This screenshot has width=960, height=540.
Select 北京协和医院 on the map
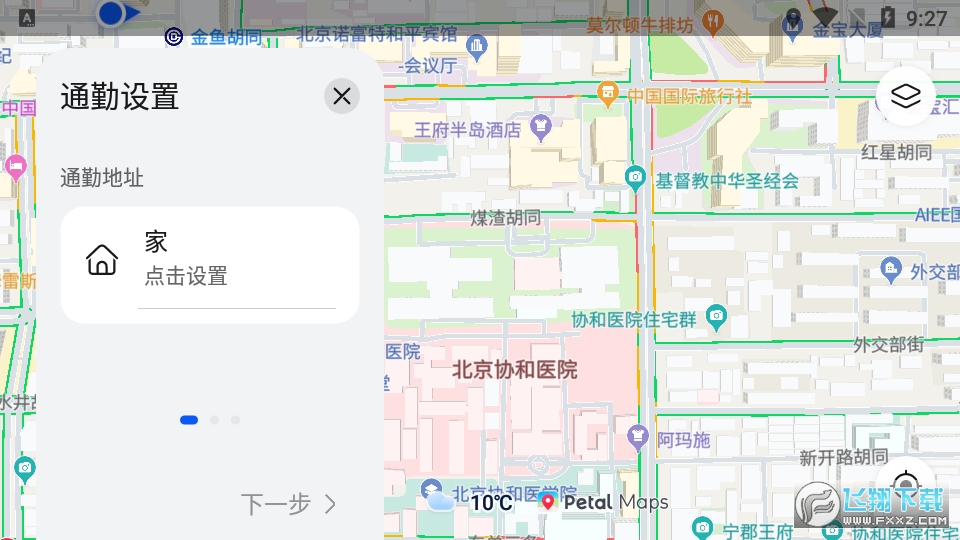[515, 370]
